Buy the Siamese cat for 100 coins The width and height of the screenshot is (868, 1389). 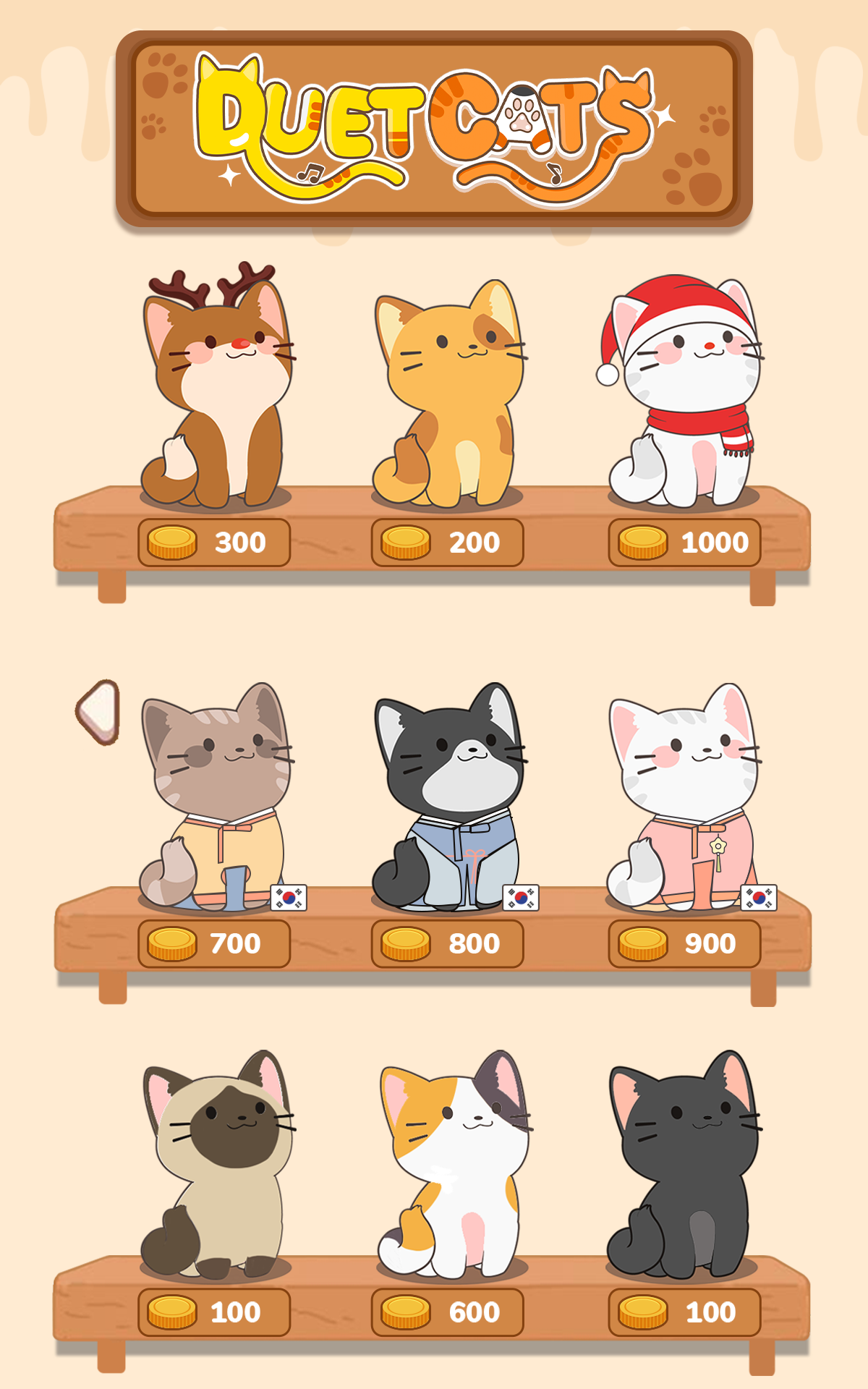[214, 1312]
